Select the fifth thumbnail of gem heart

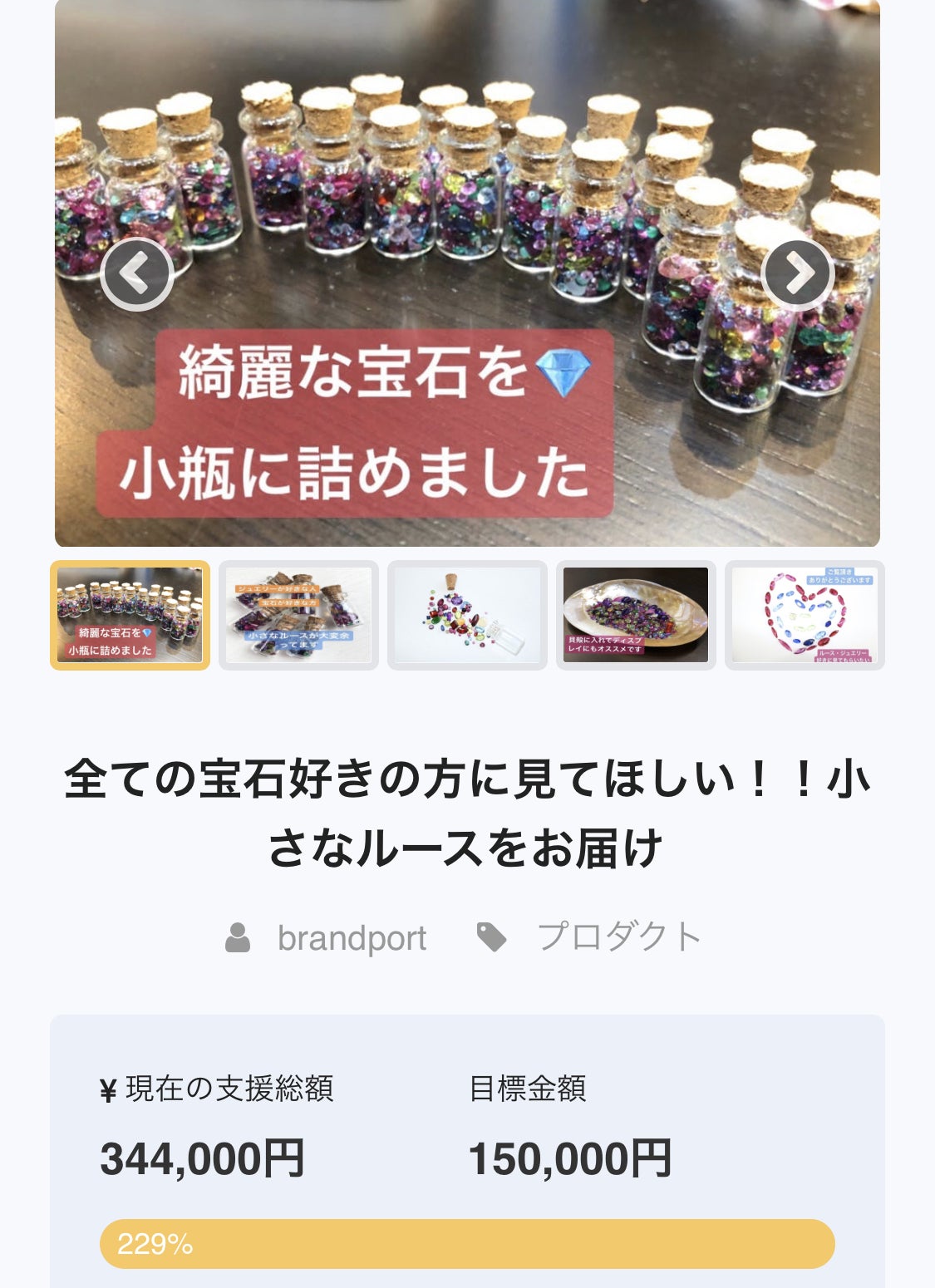[805, 615]
